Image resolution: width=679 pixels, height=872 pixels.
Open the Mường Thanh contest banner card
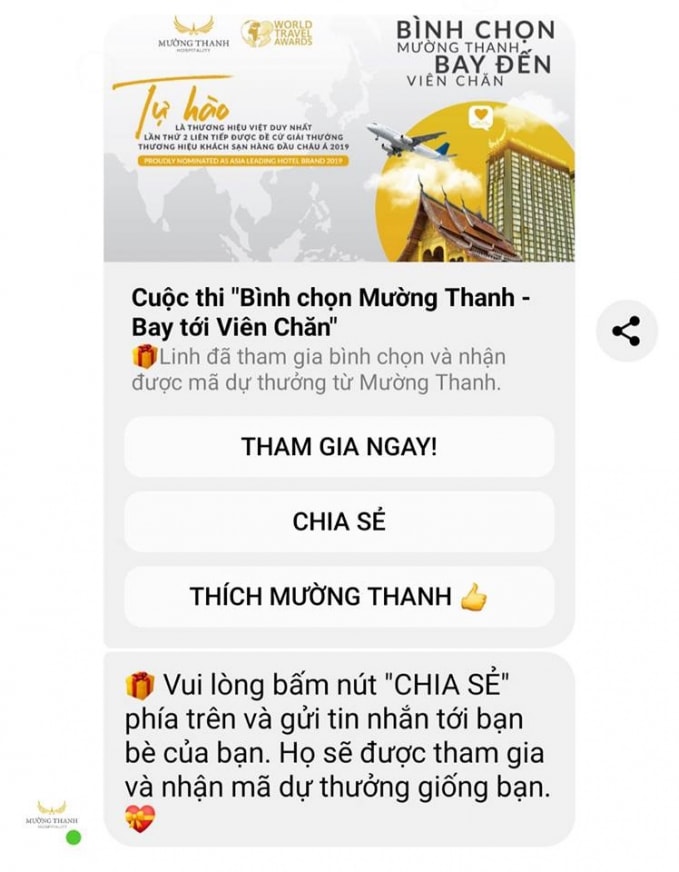pyautogui.click(x=339, y=140)
